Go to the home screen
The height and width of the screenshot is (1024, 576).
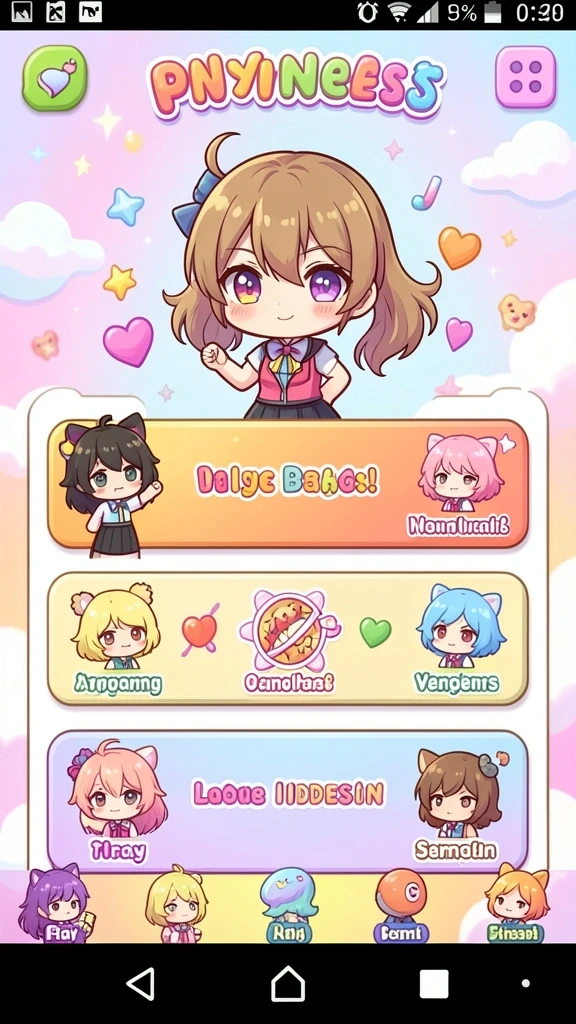point(288,984)
